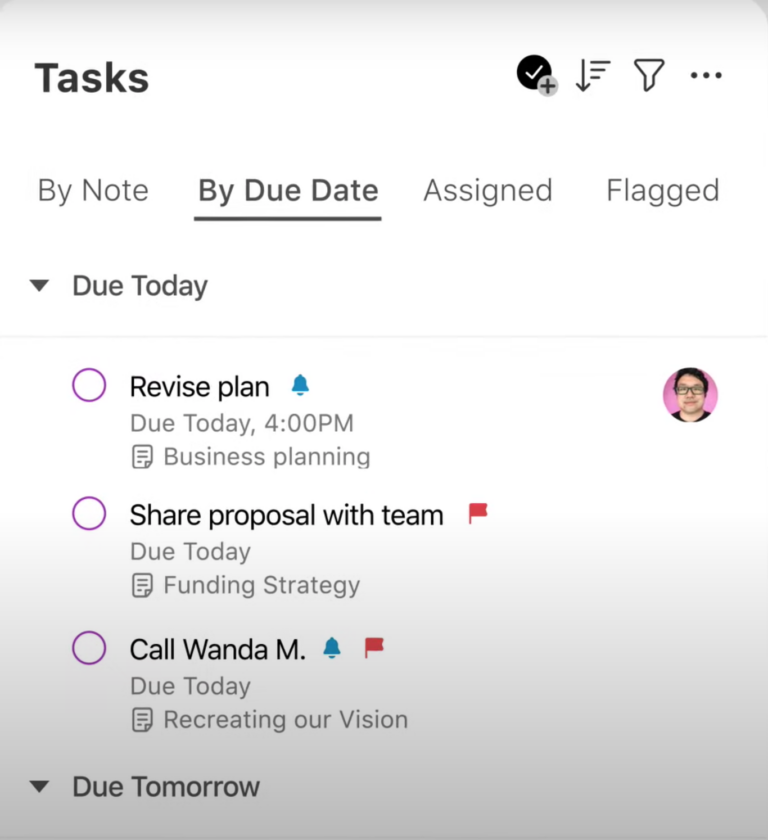Click the red flag on Call Wanda M.

coord(374,647)
